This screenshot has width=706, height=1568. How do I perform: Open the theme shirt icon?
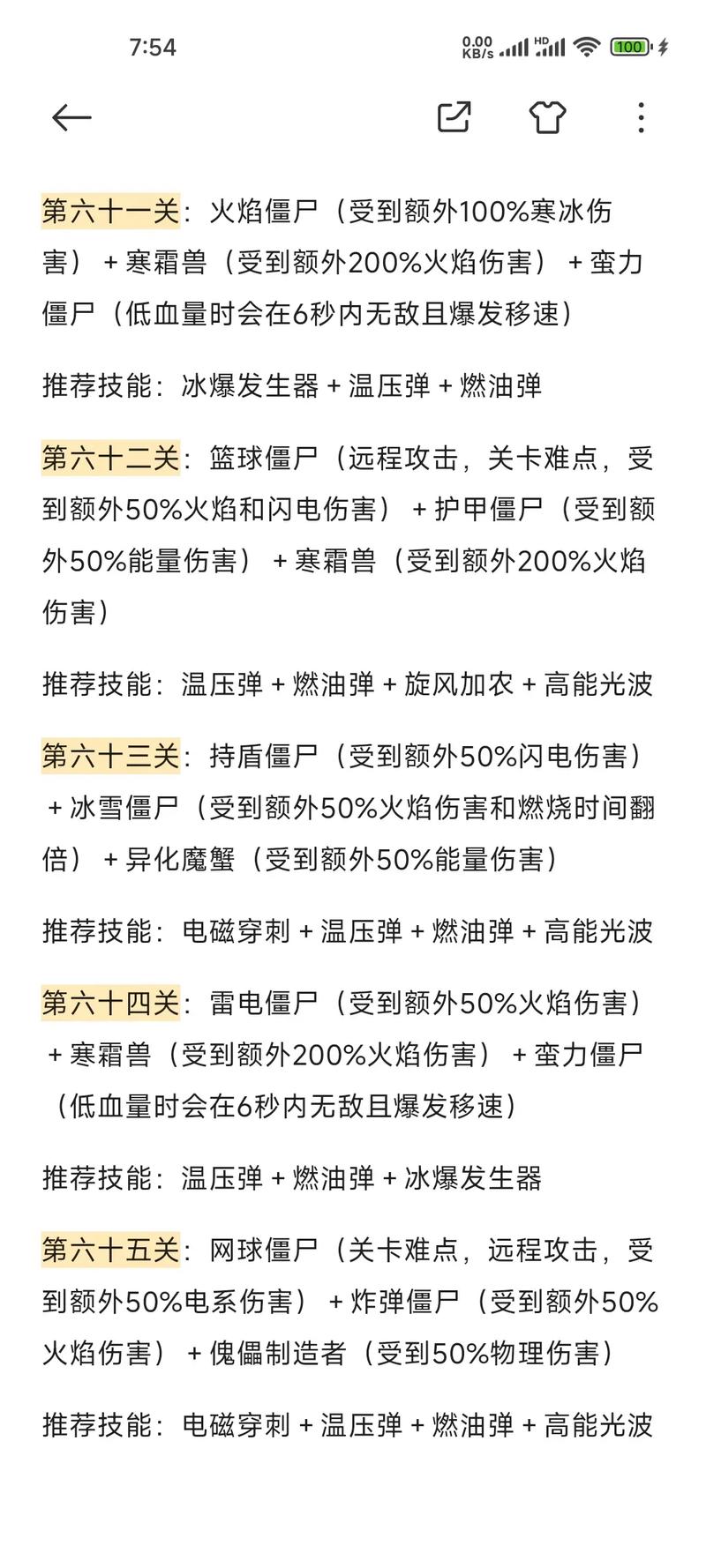tap(547, 117)
